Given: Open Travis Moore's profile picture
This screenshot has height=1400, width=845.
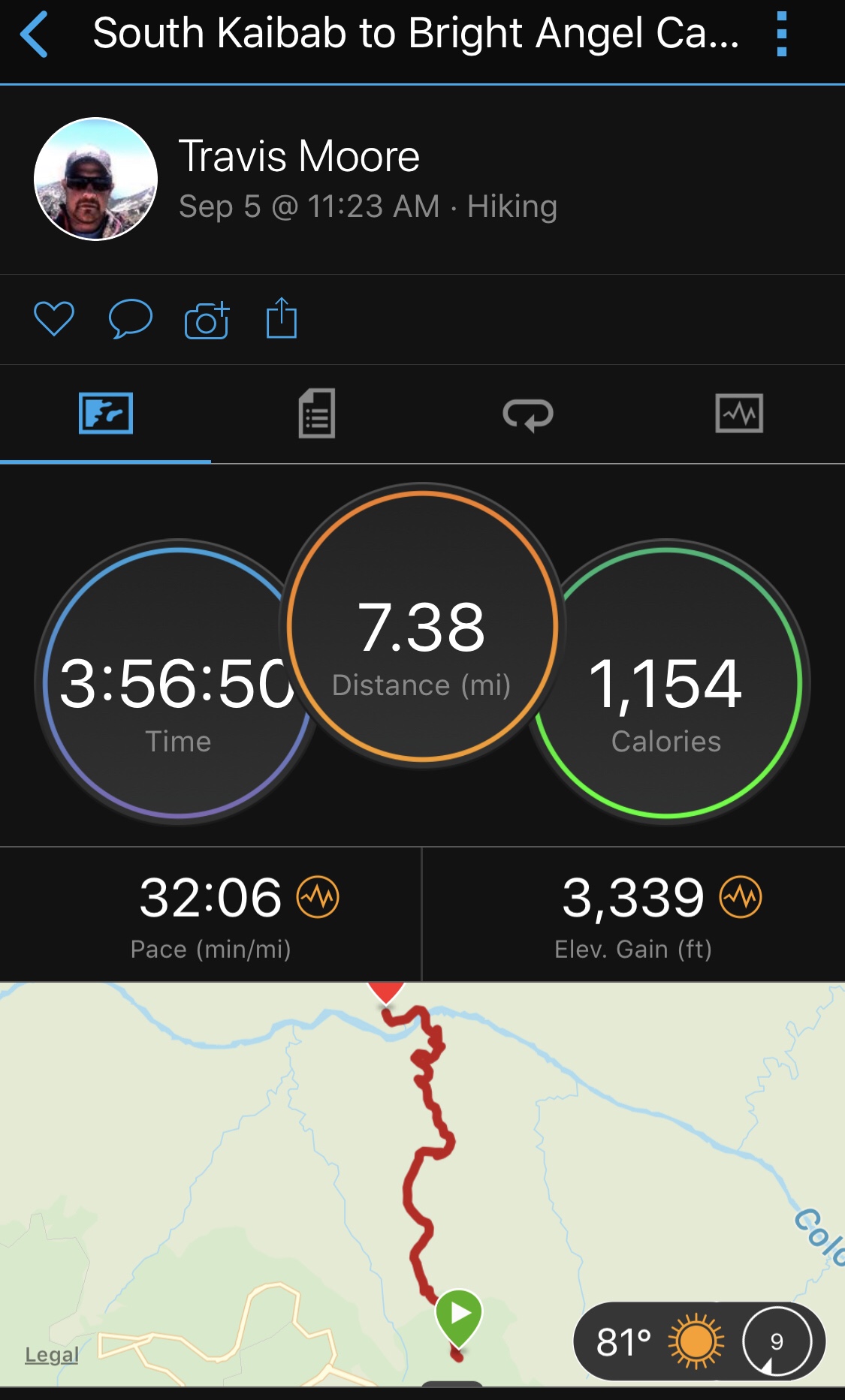Looking at the screenshot, I should [95, 179].
